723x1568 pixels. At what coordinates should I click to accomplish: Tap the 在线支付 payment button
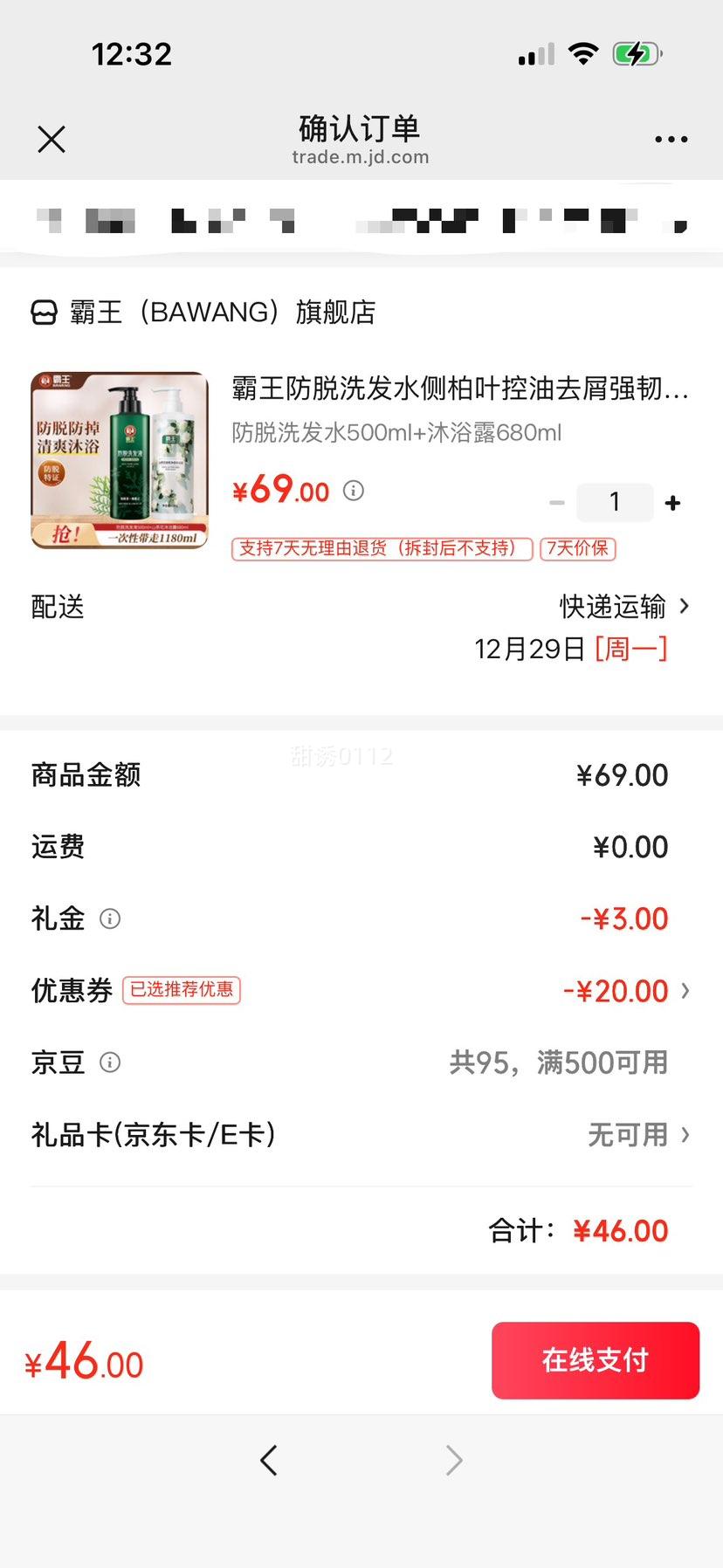595,1360
